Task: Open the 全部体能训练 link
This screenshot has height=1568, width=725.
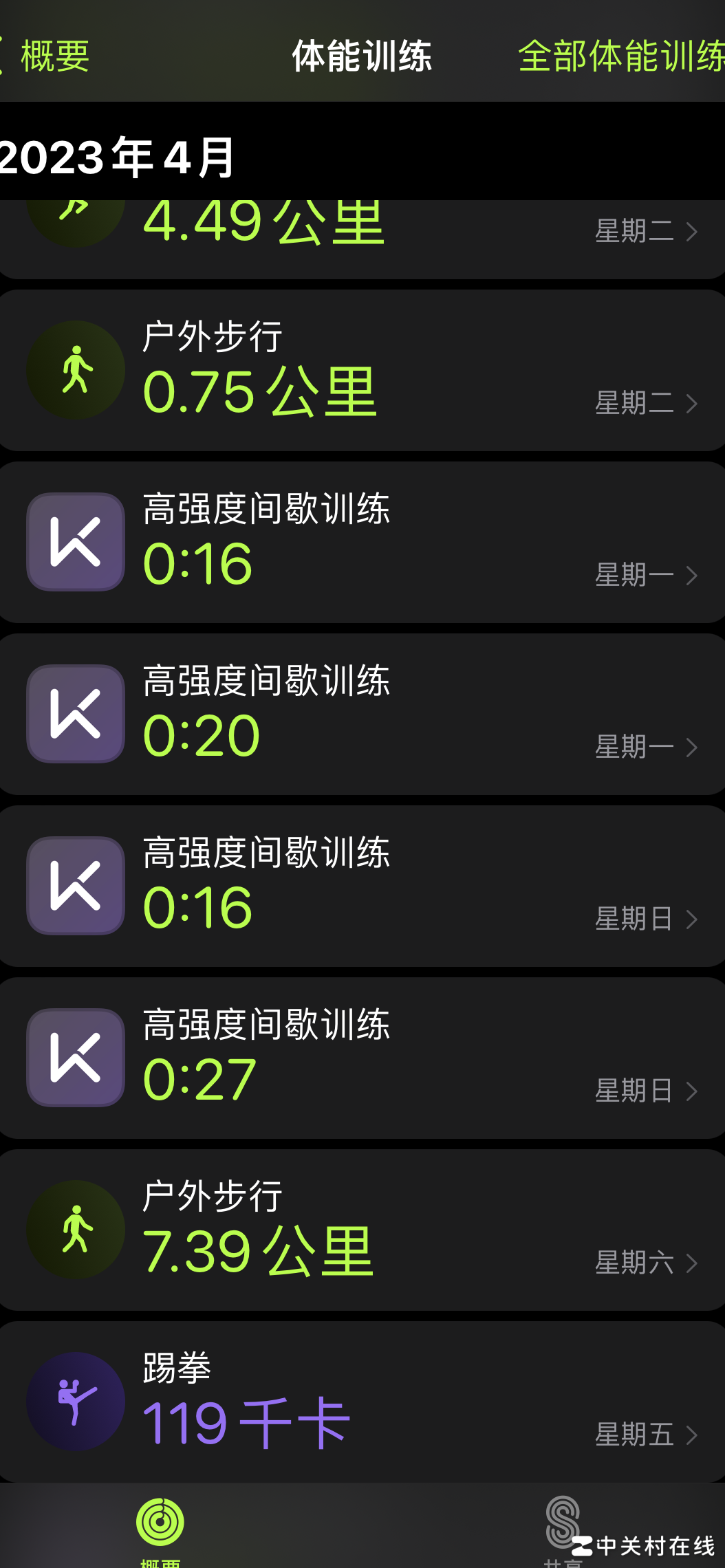Action: (x=619, y=58)
